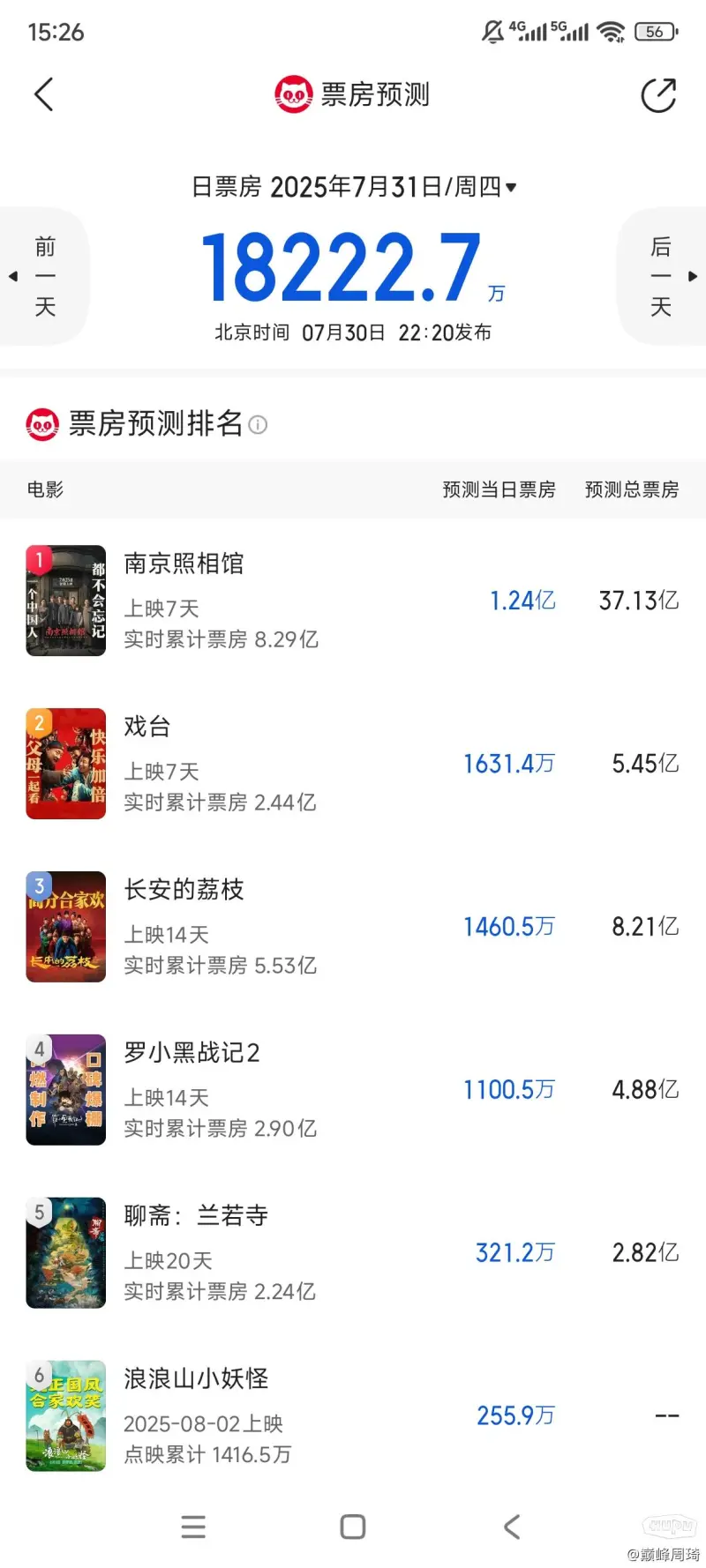Show info about 票房预测排名
The width and height of the screenshot is (706, 1568).
coord(258,425)
